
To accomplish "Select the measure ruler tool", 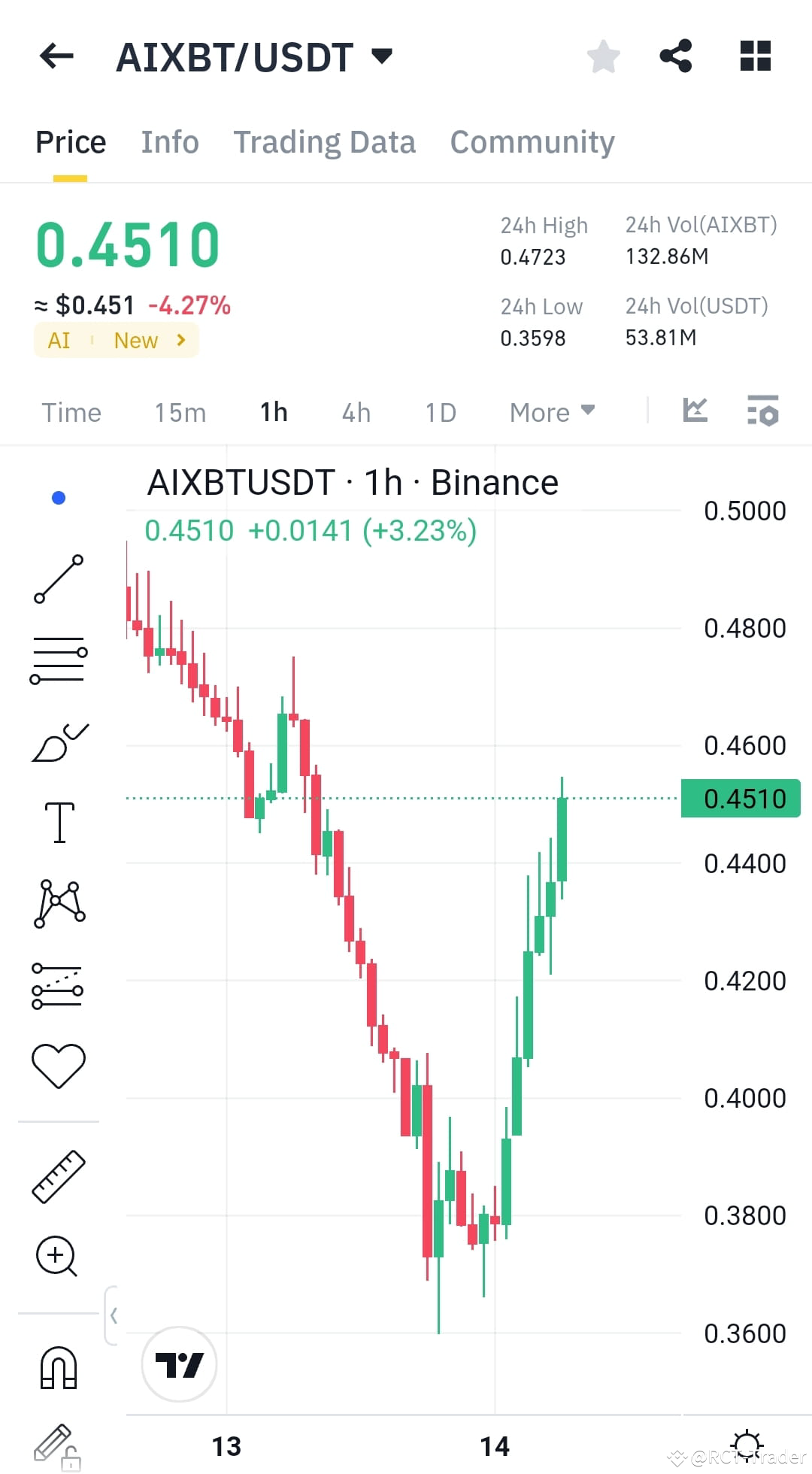I will coord(57,1177).
